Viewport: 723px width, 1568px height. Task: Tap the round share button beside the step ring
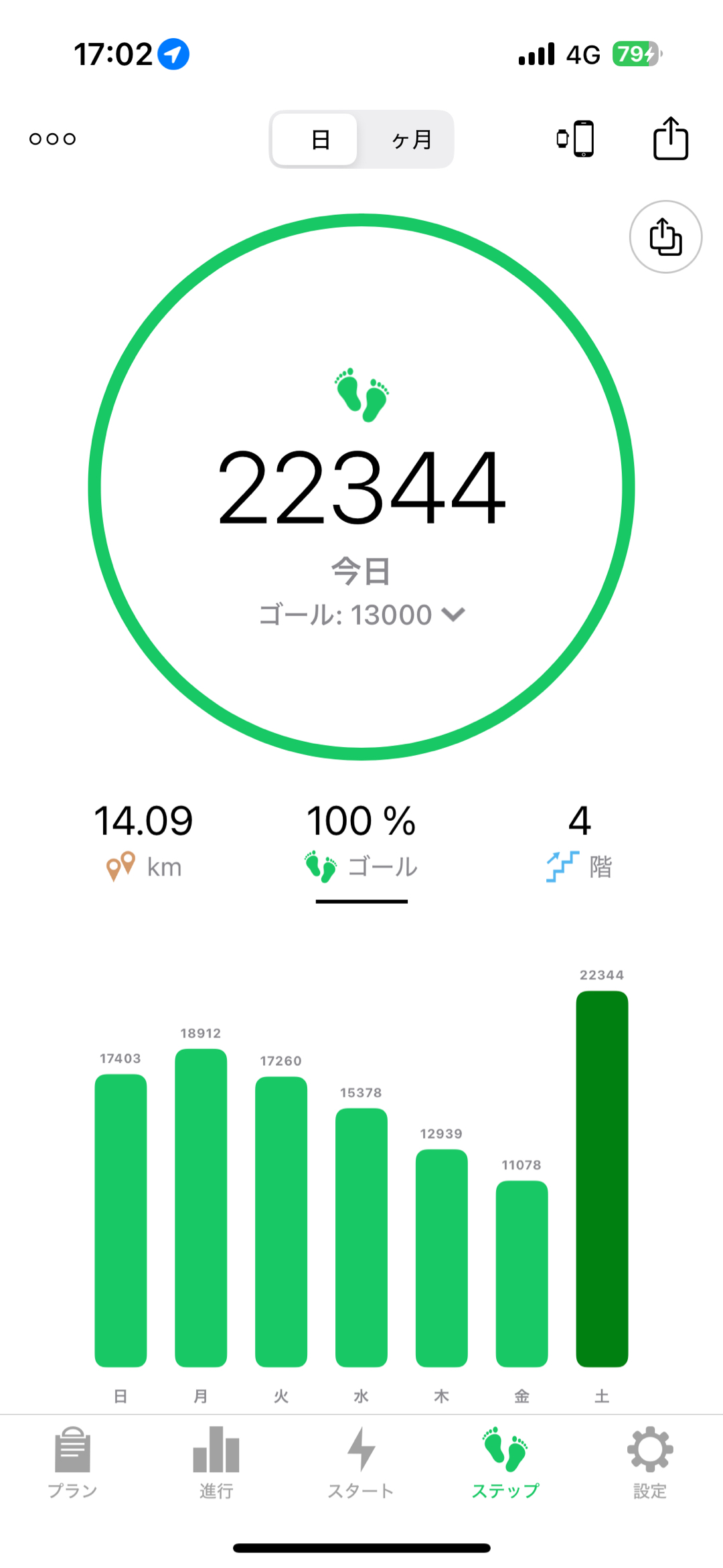(665, 237)
